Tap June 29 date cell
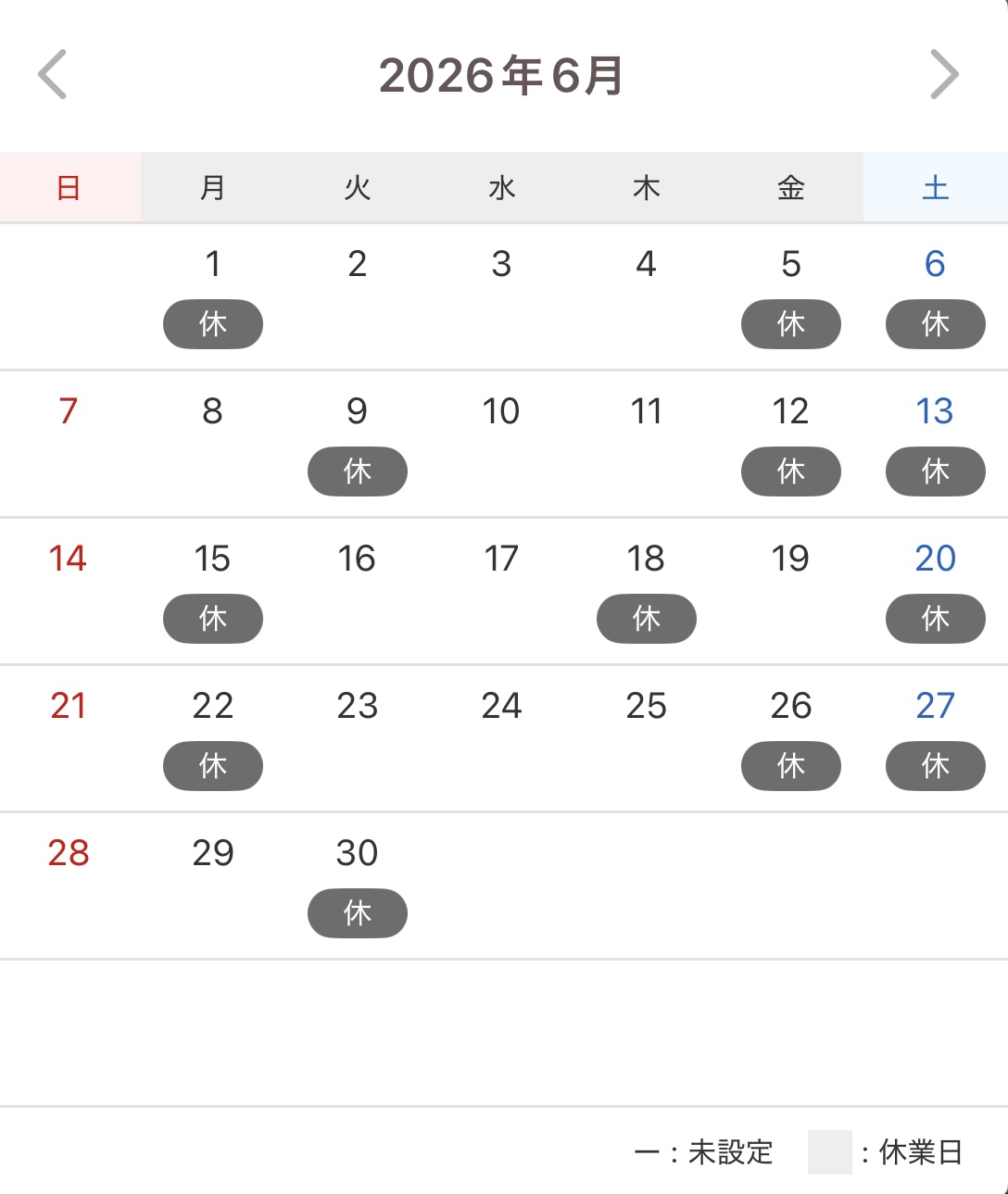The image size is (1008, 1194). [x=213, y=884]
